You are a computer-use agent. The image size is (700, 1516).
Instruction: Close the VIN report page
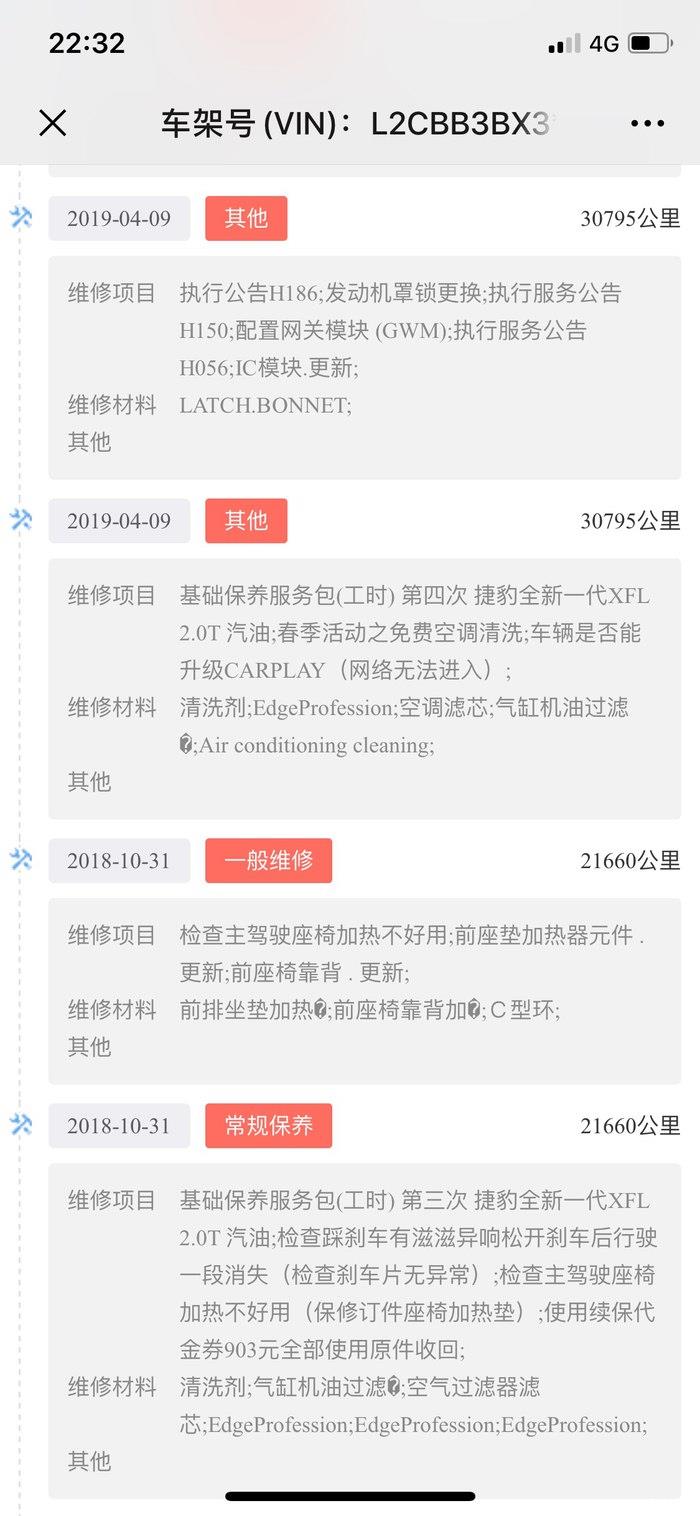[52, 123]
